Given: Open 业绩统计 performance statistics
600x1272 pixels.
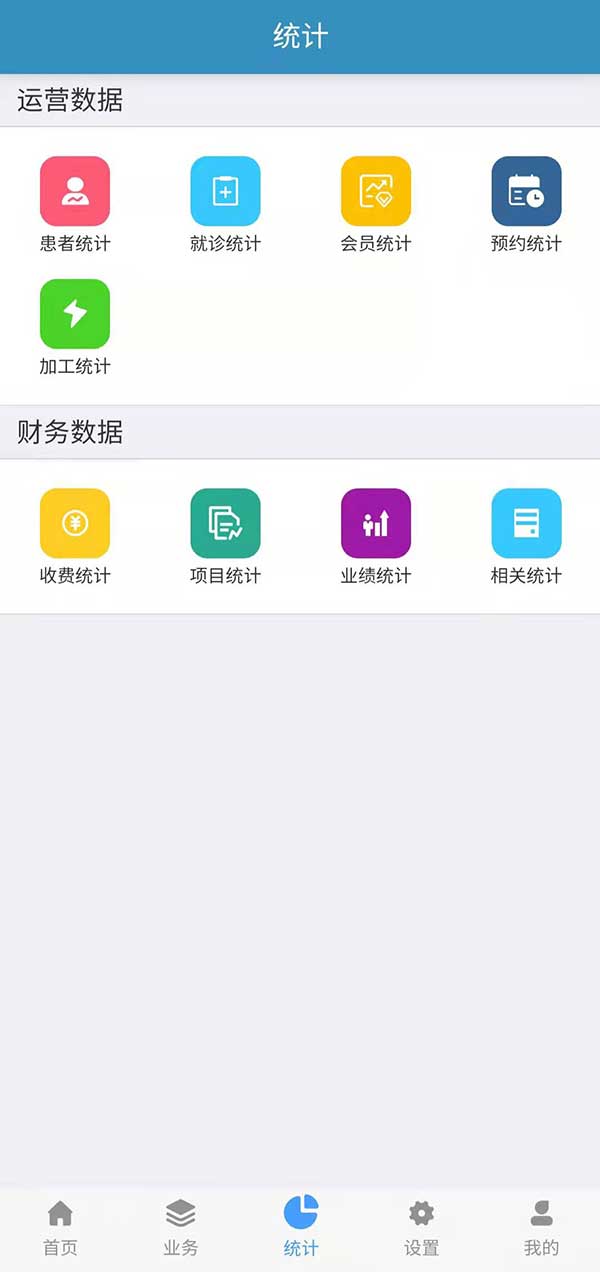Looking at the screenshot, I should pos(376,523).
